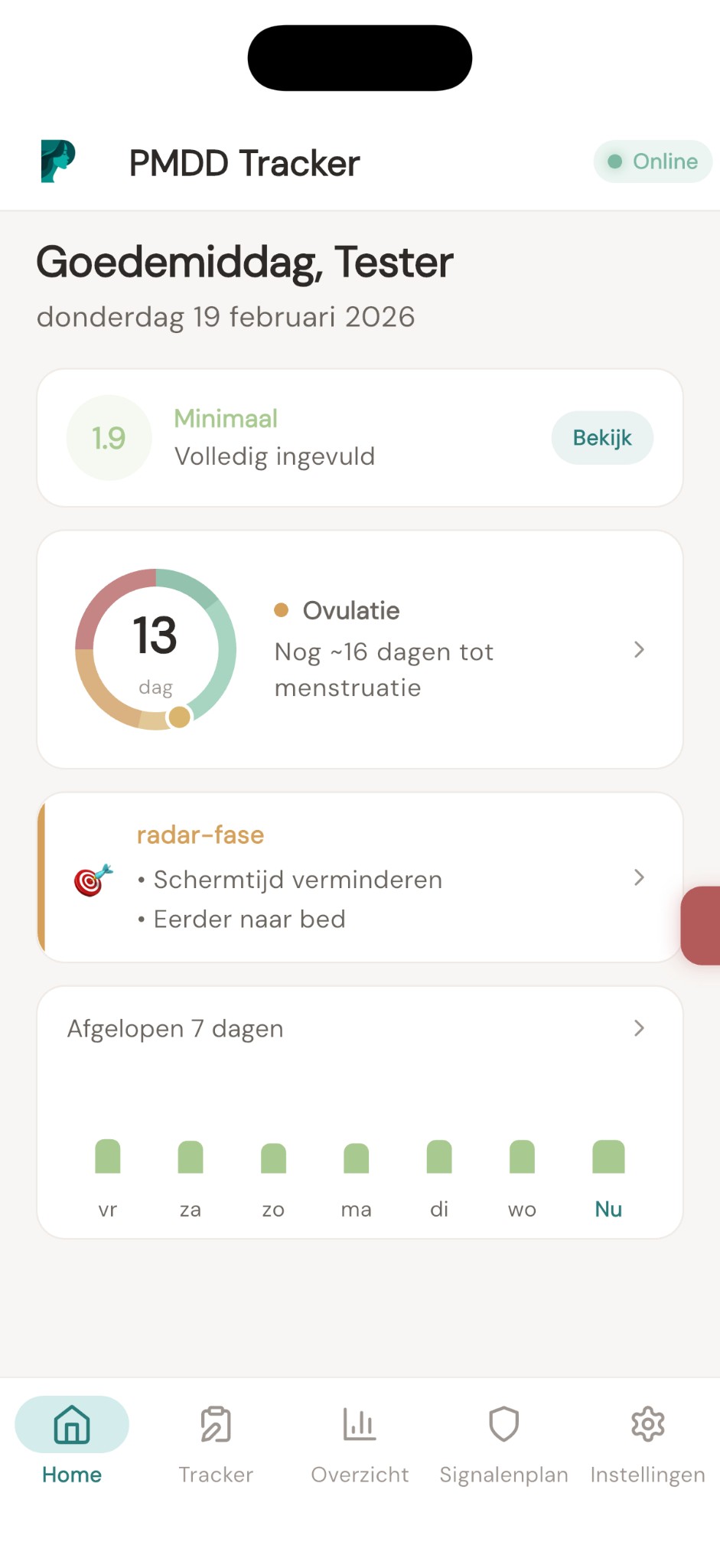Click the orange Ovulatie dot indicator
This screenshot has height=1568, width=720.
coord(282,609)
